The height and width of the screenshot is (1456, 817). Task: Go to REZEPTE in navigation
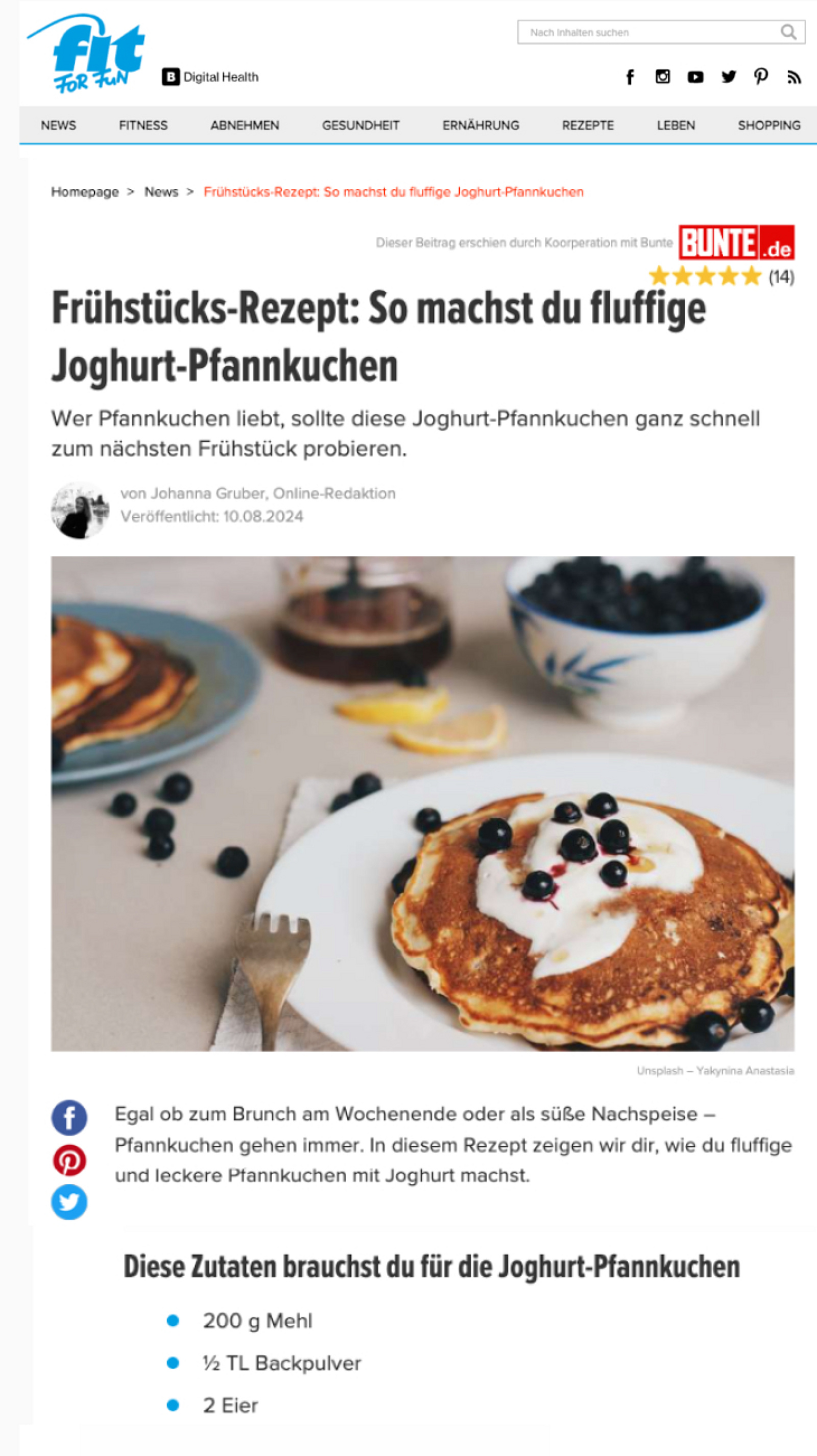click(587, 126)
